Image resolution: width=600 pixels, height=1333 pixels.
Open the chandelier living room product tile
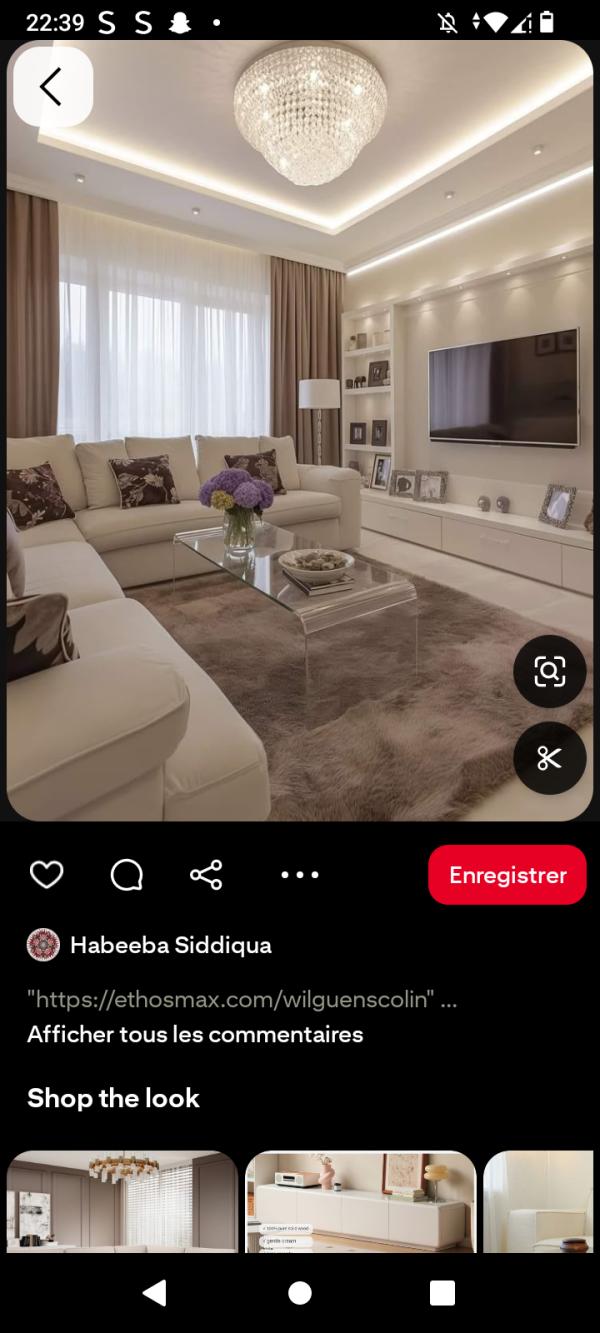pos(122,1201)
